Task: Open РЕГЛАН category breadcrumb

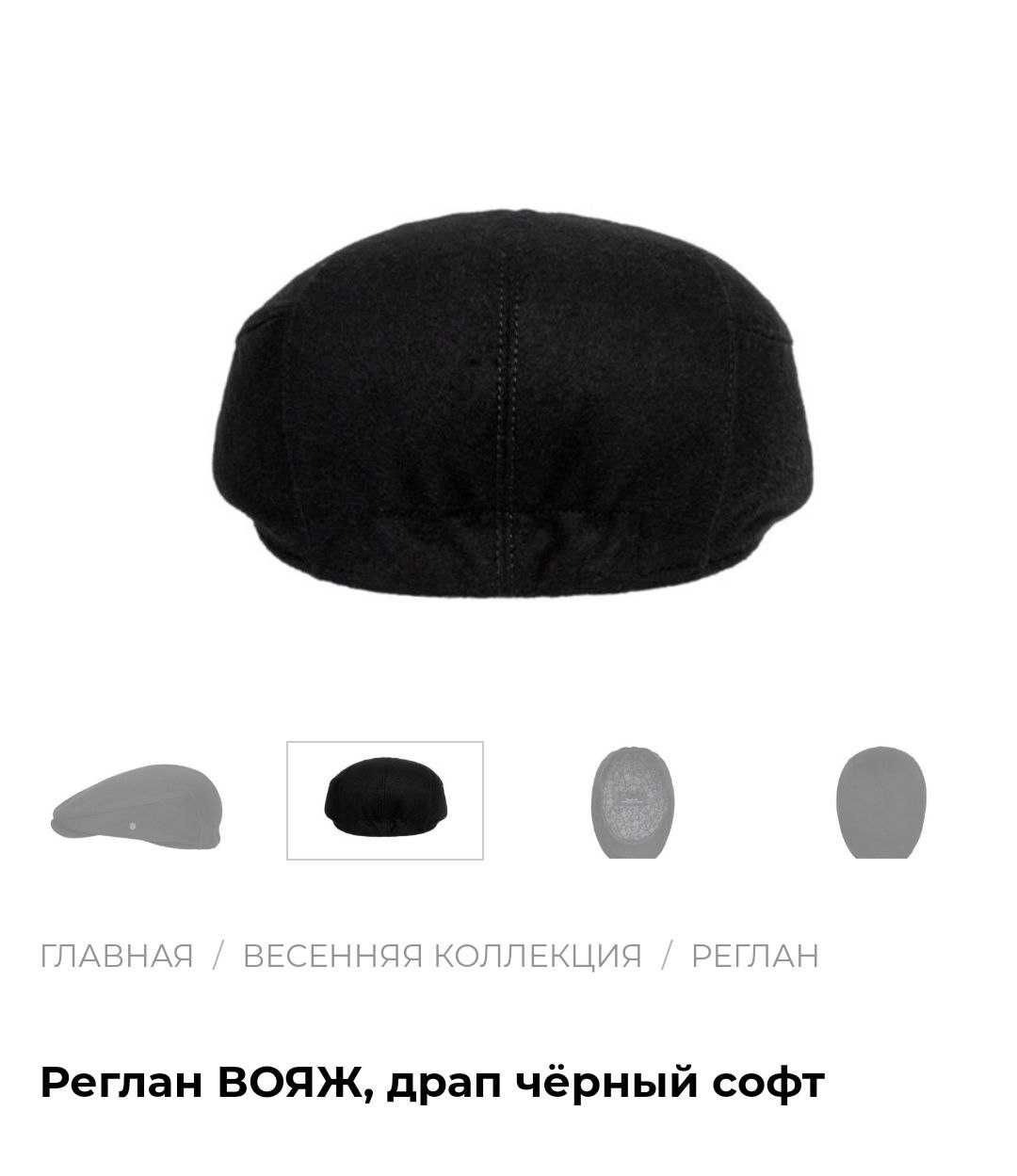Action: pos(755,956)
